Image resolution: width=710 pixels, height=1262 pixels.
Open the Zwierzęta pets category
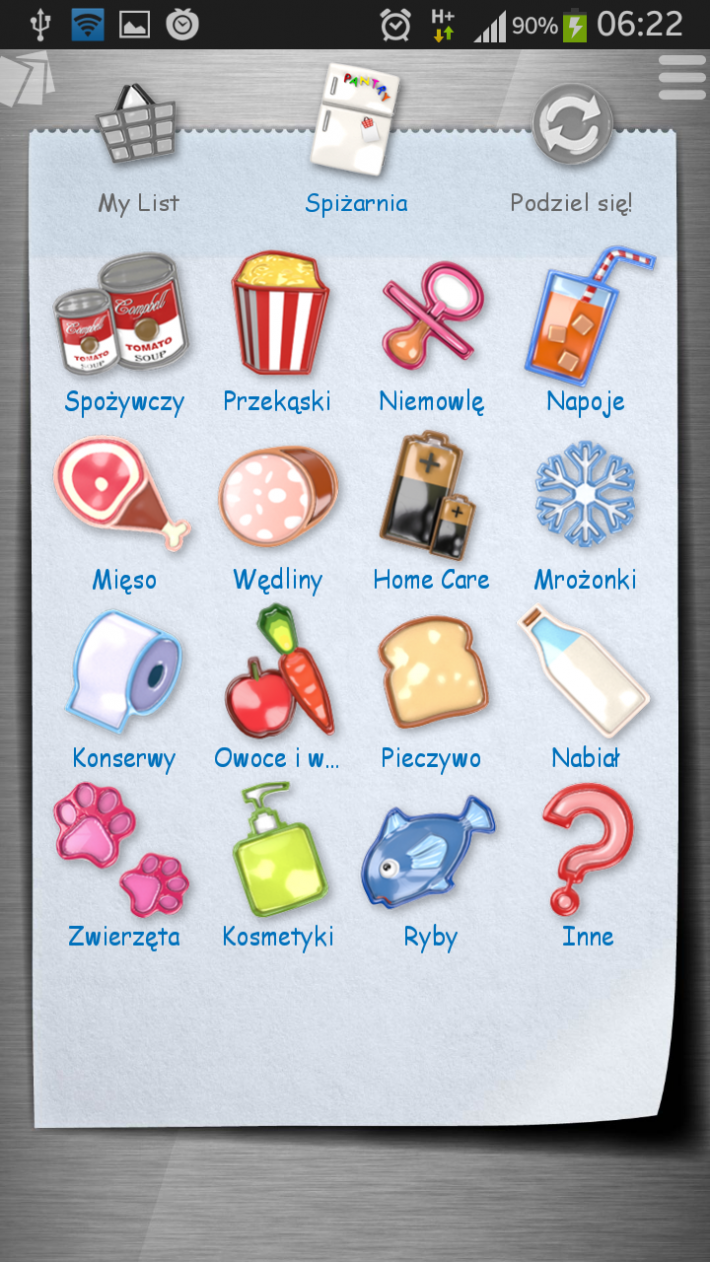(123, 866)
